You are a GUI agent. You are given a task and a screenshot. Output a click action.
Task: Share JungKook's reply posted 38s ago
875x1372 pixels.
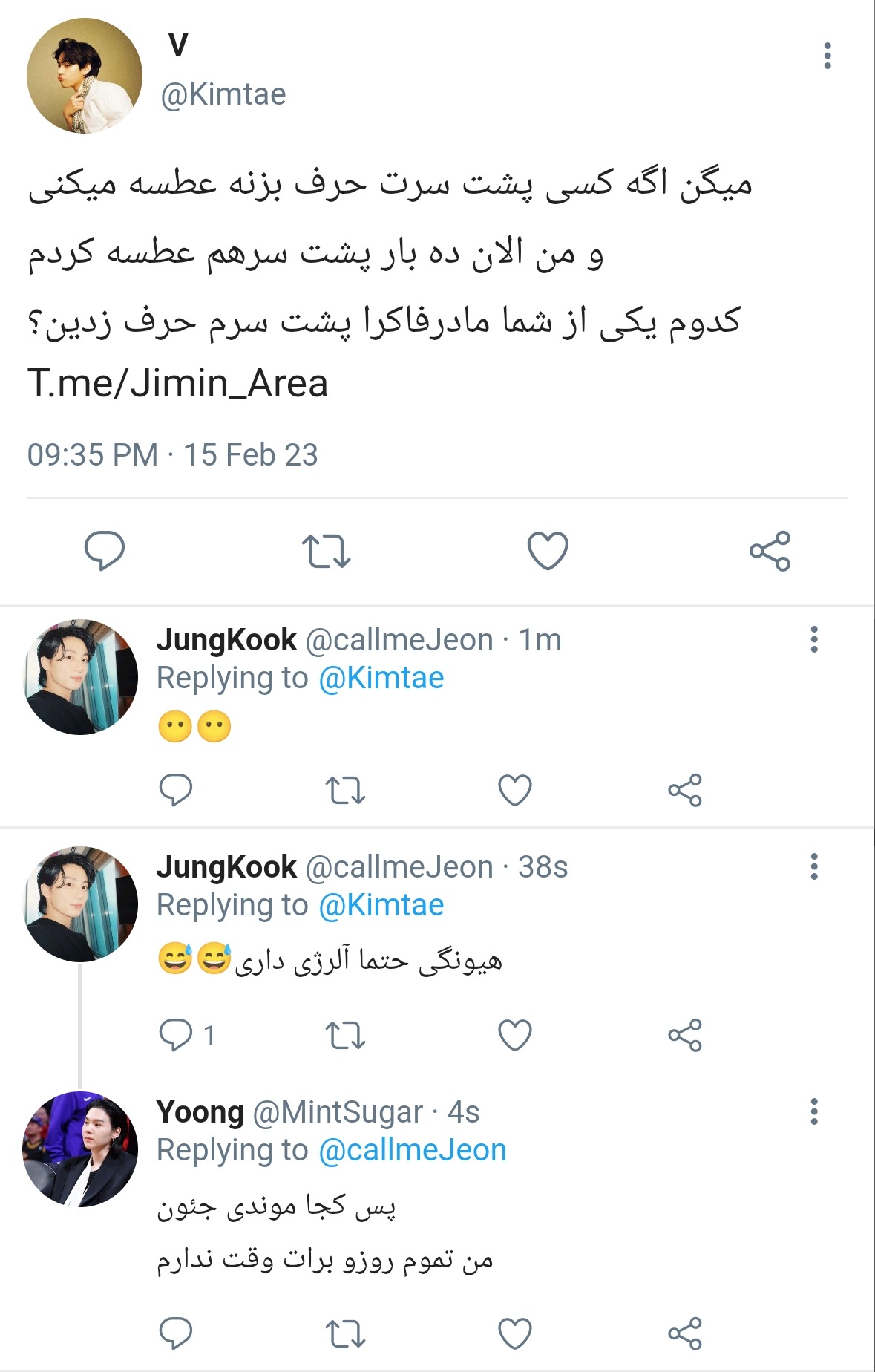tap(684, 1035)
